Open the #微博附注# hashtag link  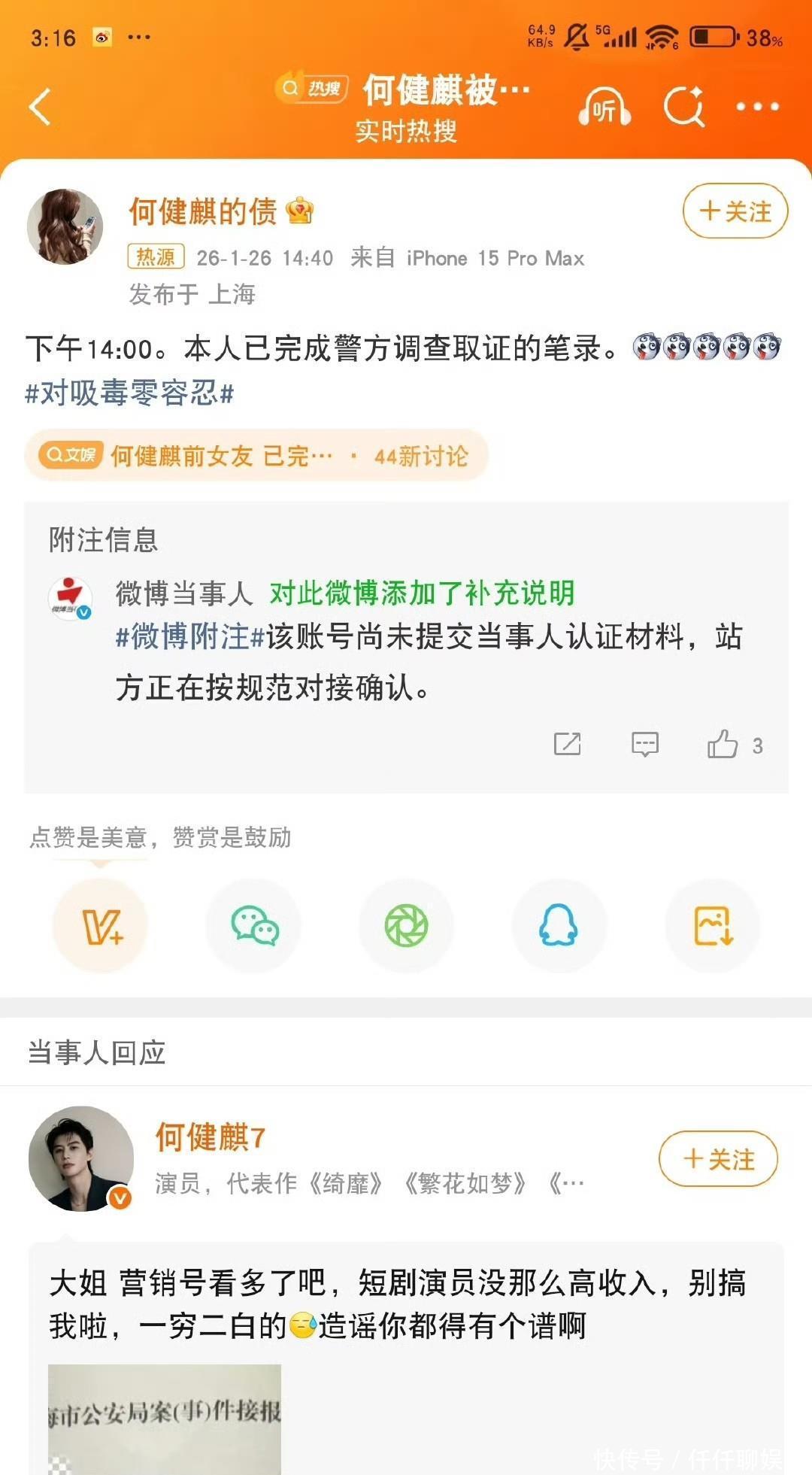tap(189, 637)
